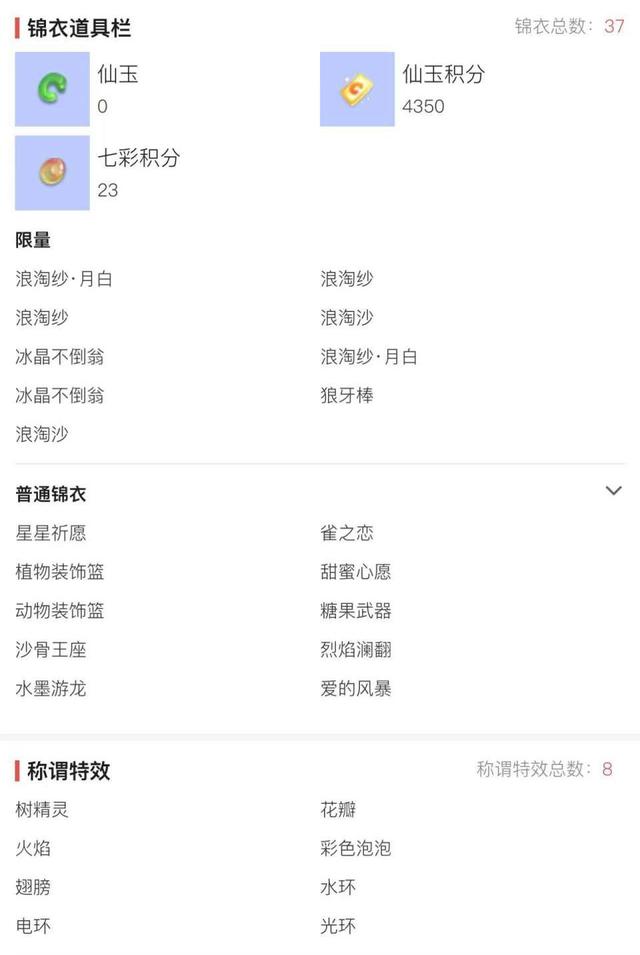The image size is (640, 955).
Task: Collapse the 普通锦衣 section chevron
Action: tap(614, 491)
